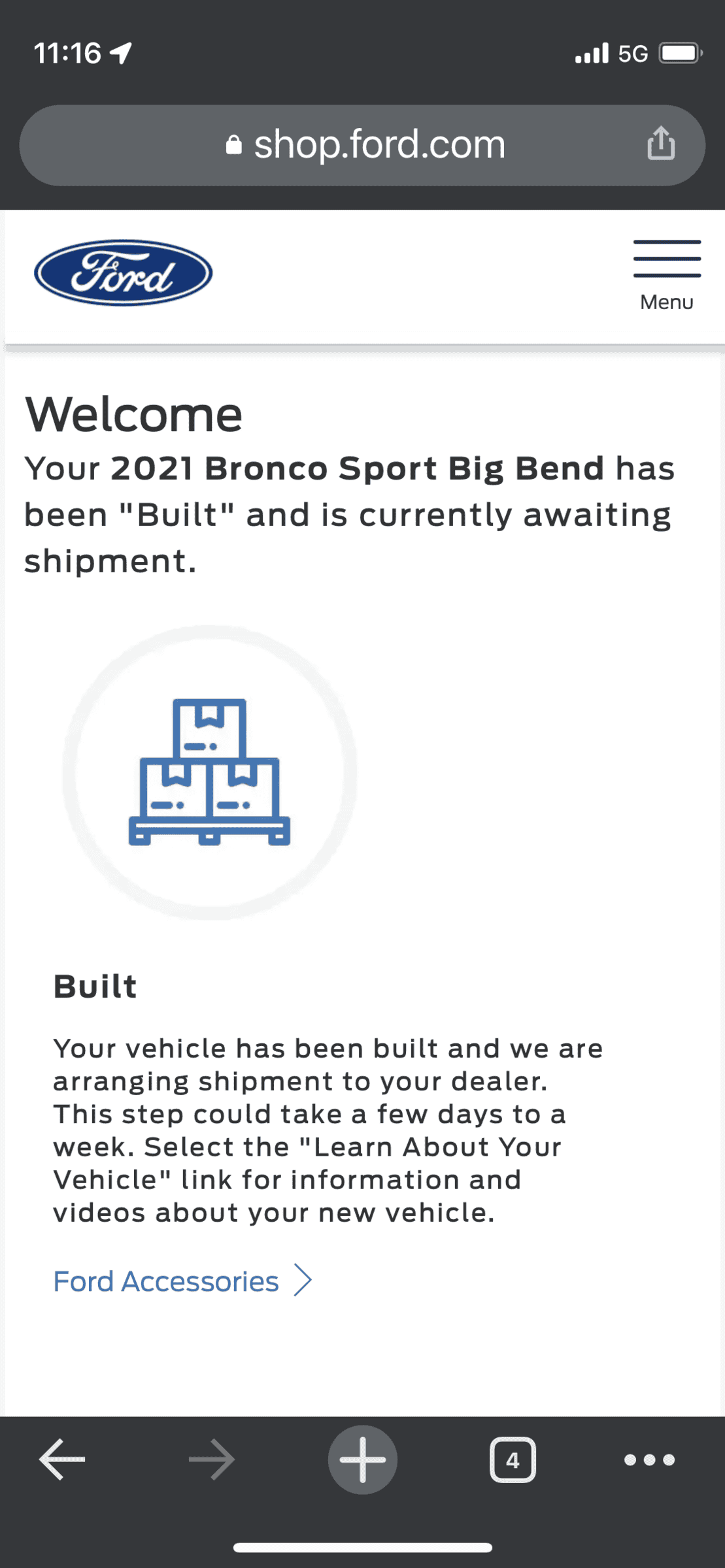Follow the Ford Accessories link

166,1281
